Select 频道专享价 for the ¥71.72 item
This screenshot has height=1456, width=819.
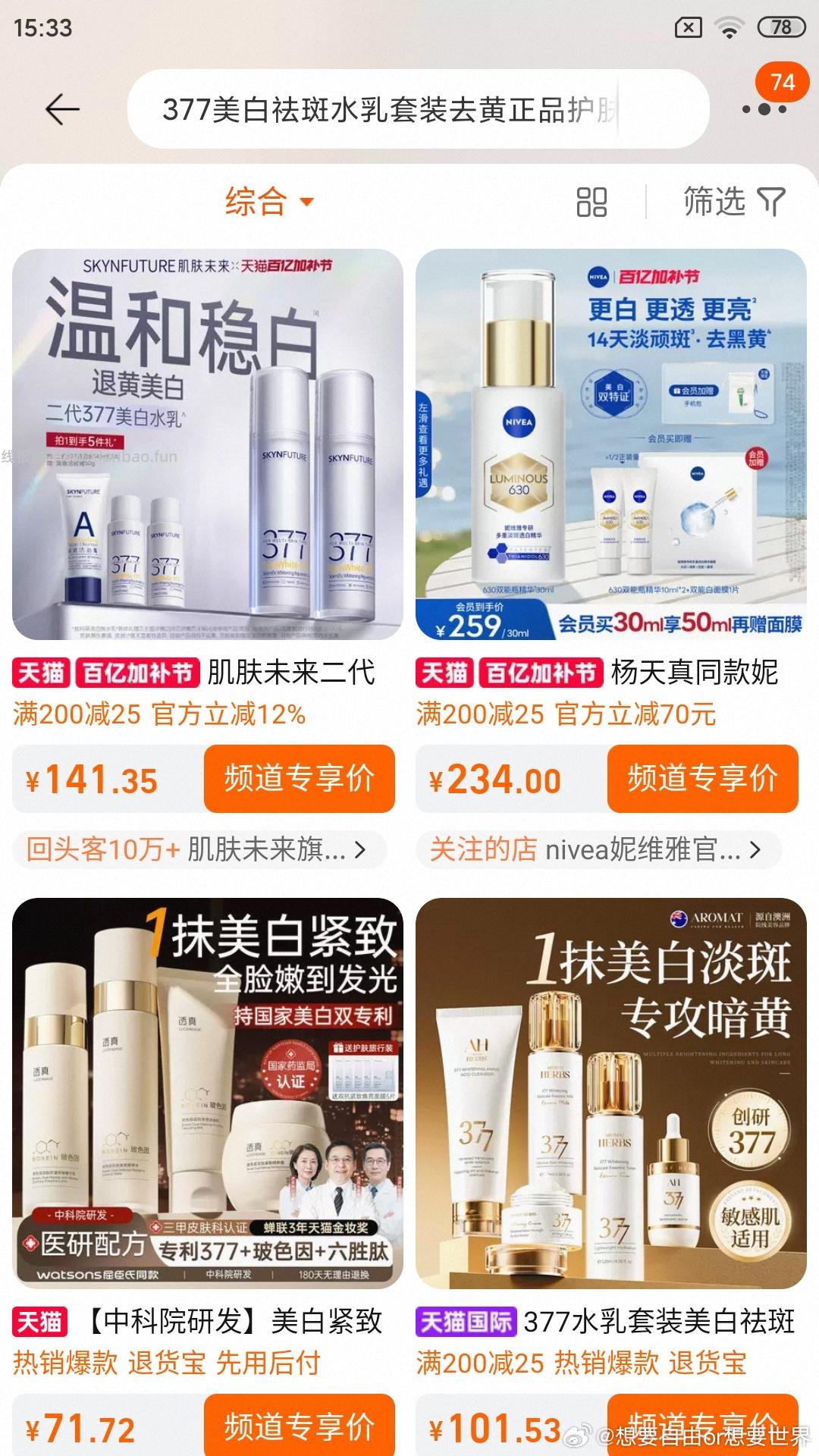pyautogui.click(x=300, y=1426)
